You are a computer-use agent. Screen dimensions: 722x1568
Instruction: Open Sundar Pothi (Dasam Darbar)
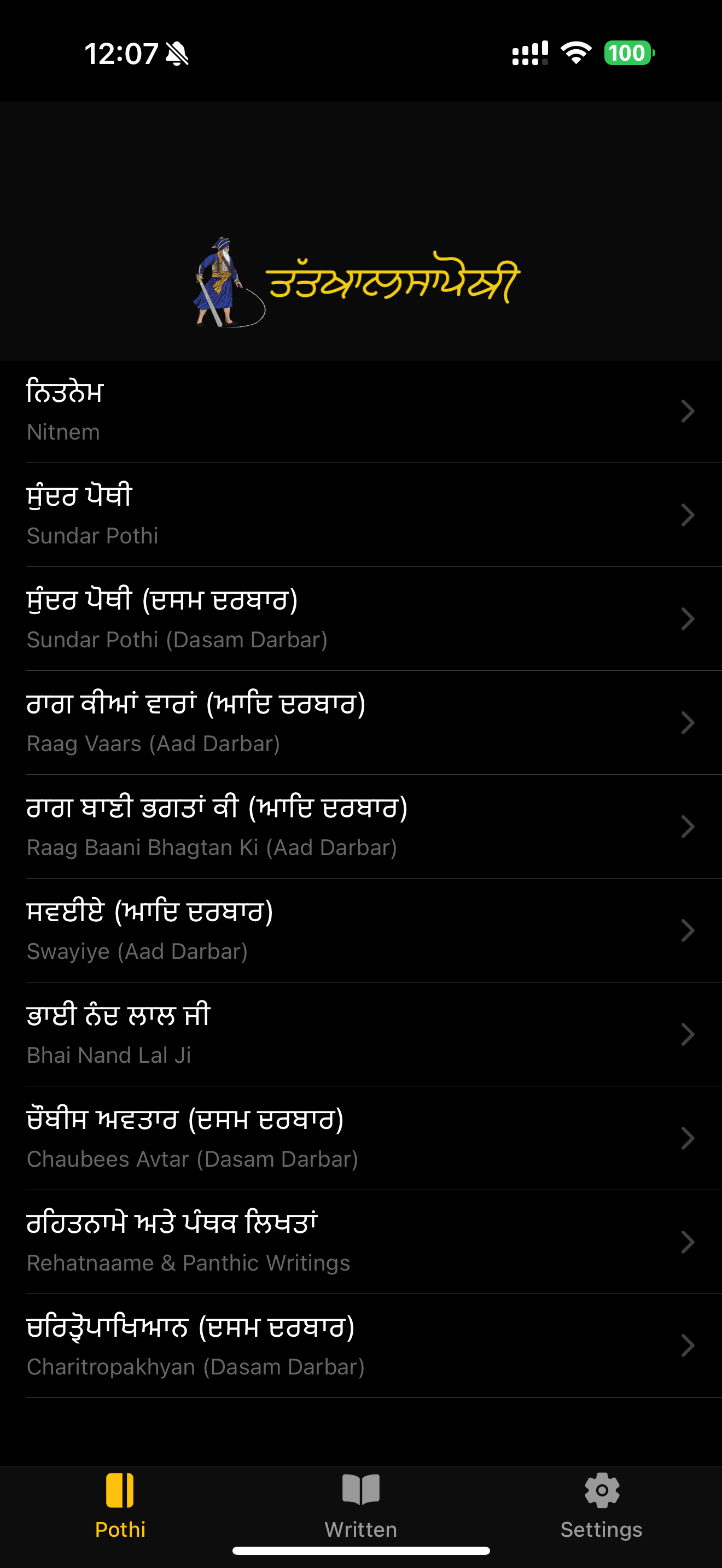(361, 618)
